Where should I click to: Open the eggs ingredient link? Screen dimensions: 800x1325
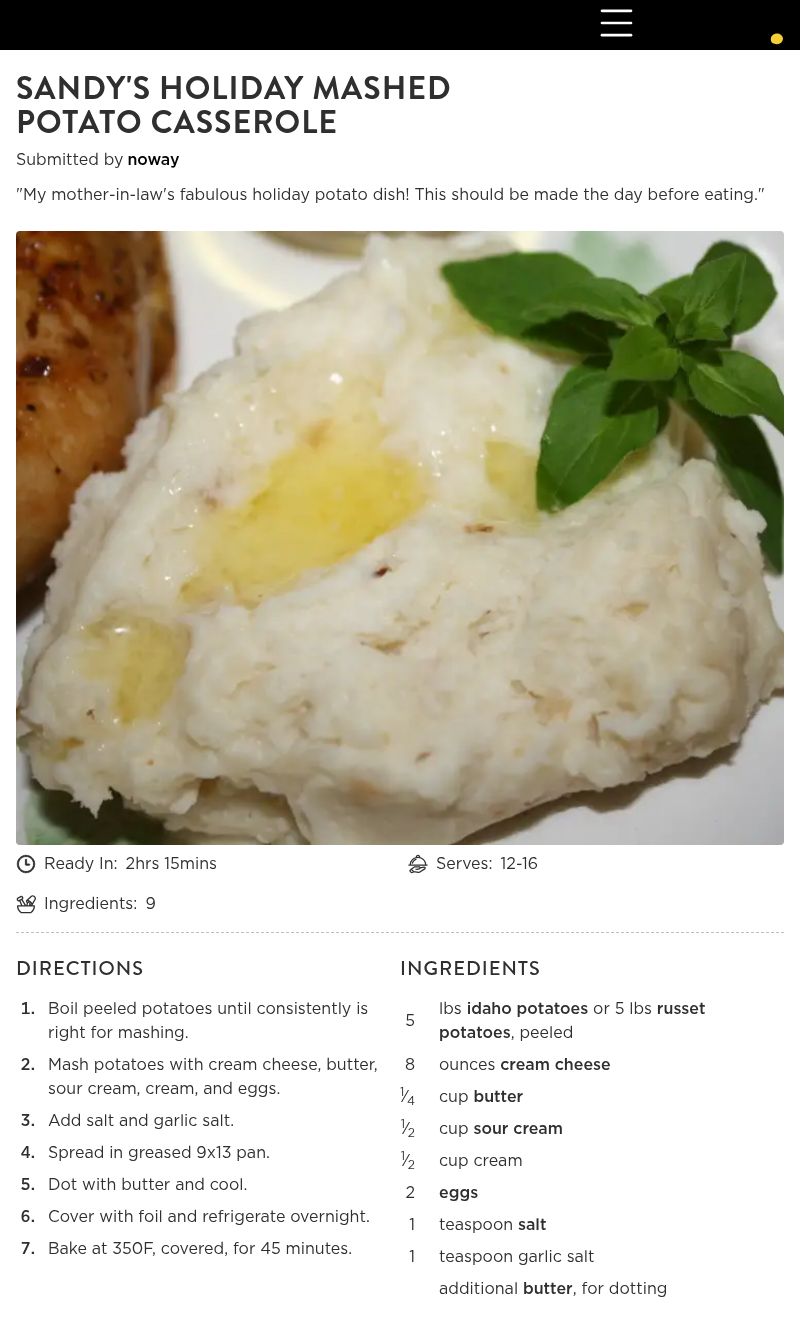pos(458,1192)
